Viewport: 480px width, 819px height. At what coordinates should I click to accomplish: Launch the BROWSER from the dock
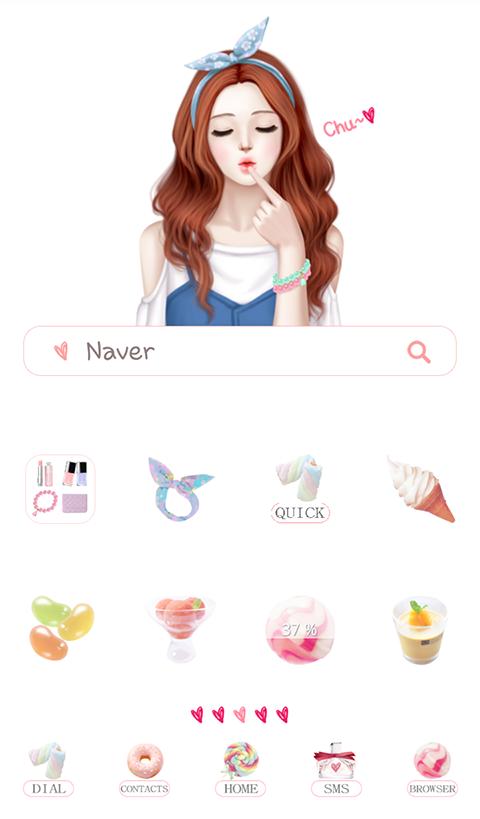(432, 769)
